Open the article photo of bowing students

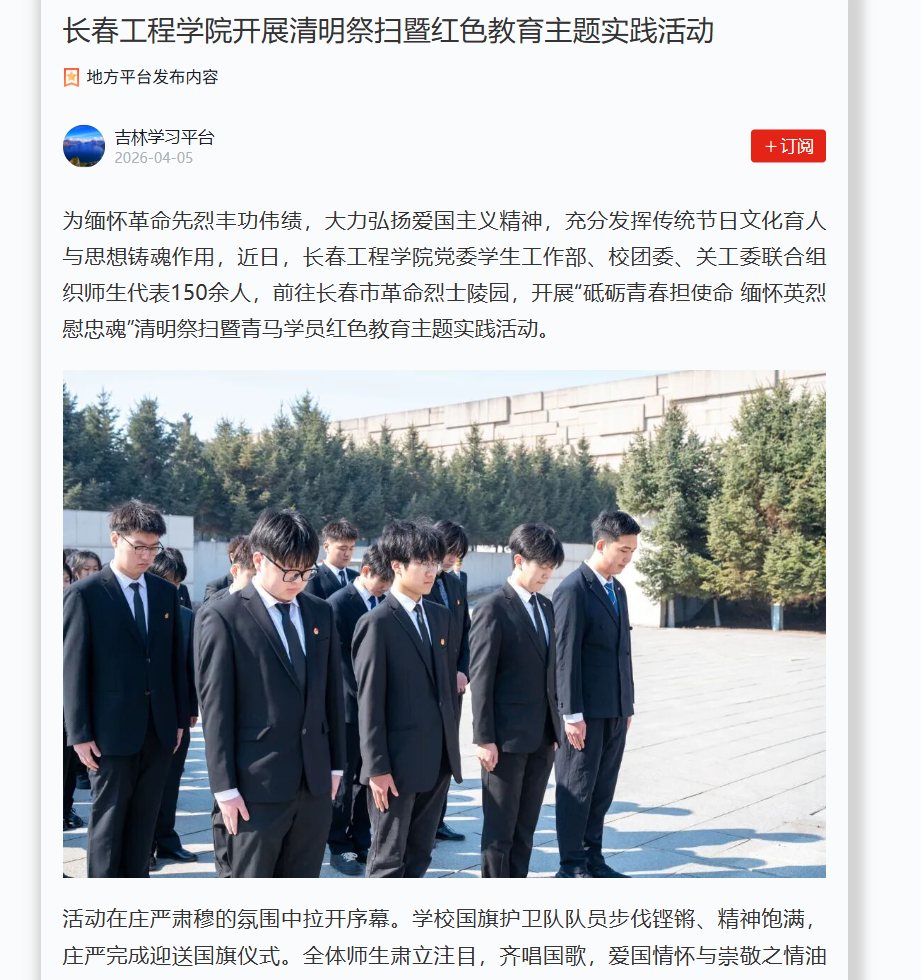pos(444,623)
